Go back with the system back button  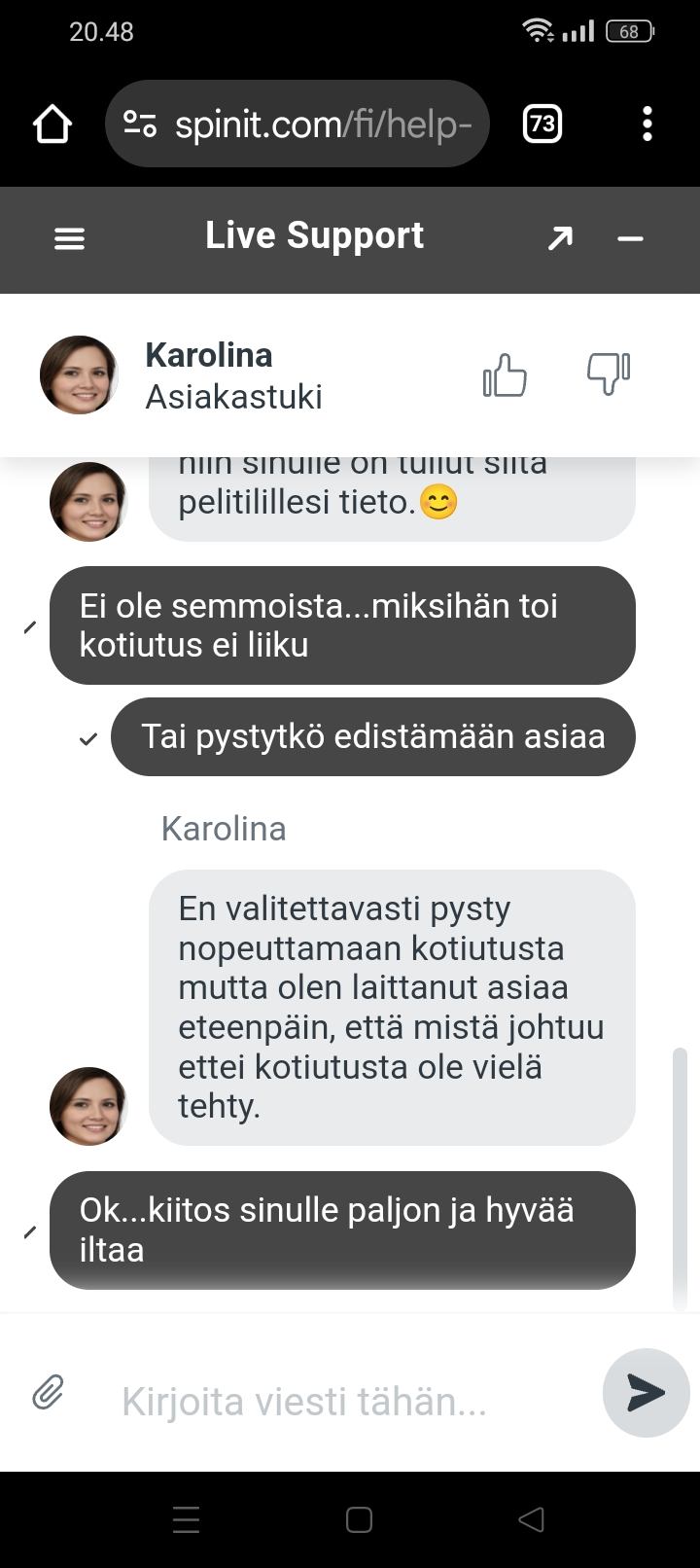[531, 1519]
